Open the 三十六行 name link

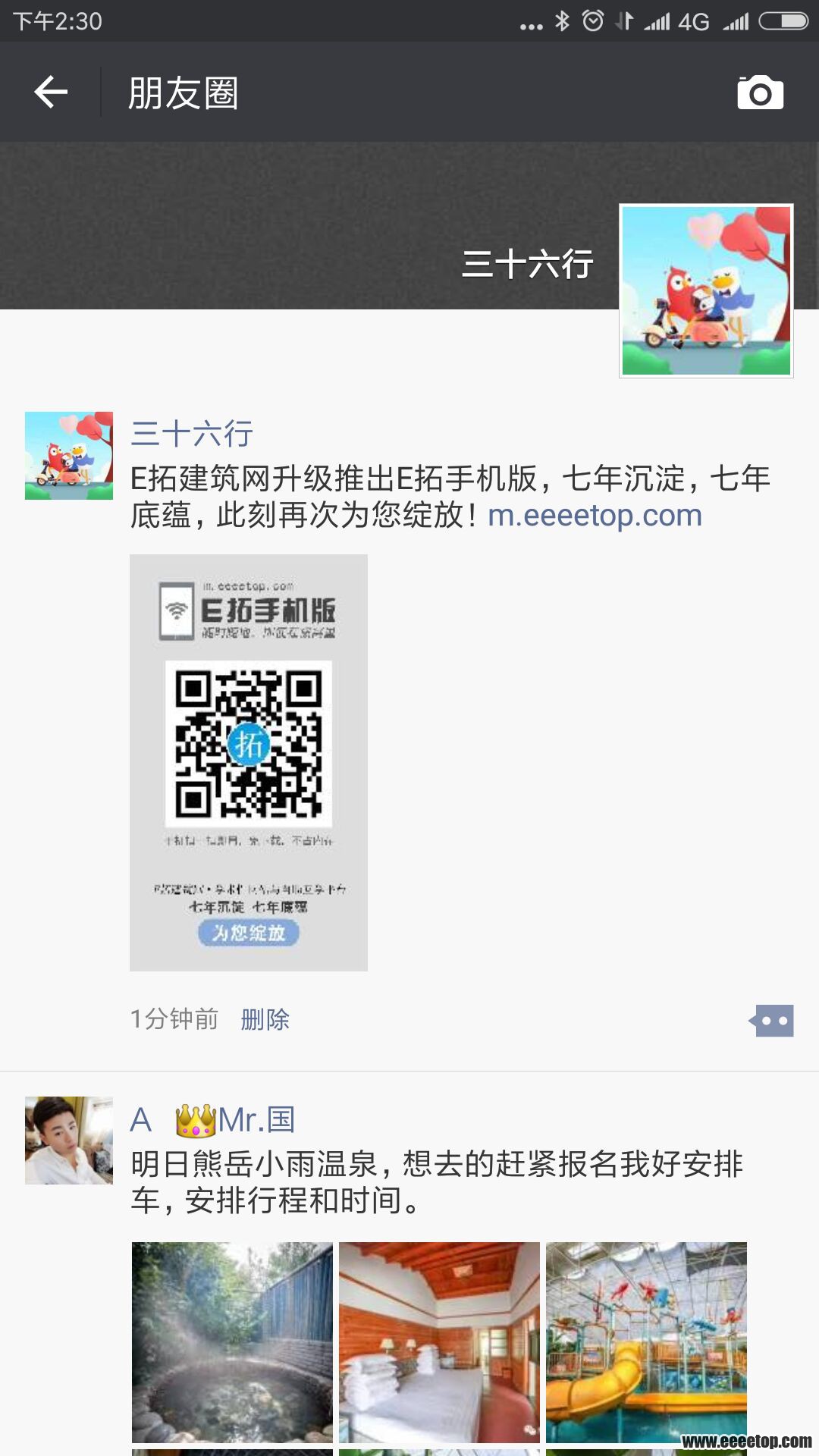[192, 434]
